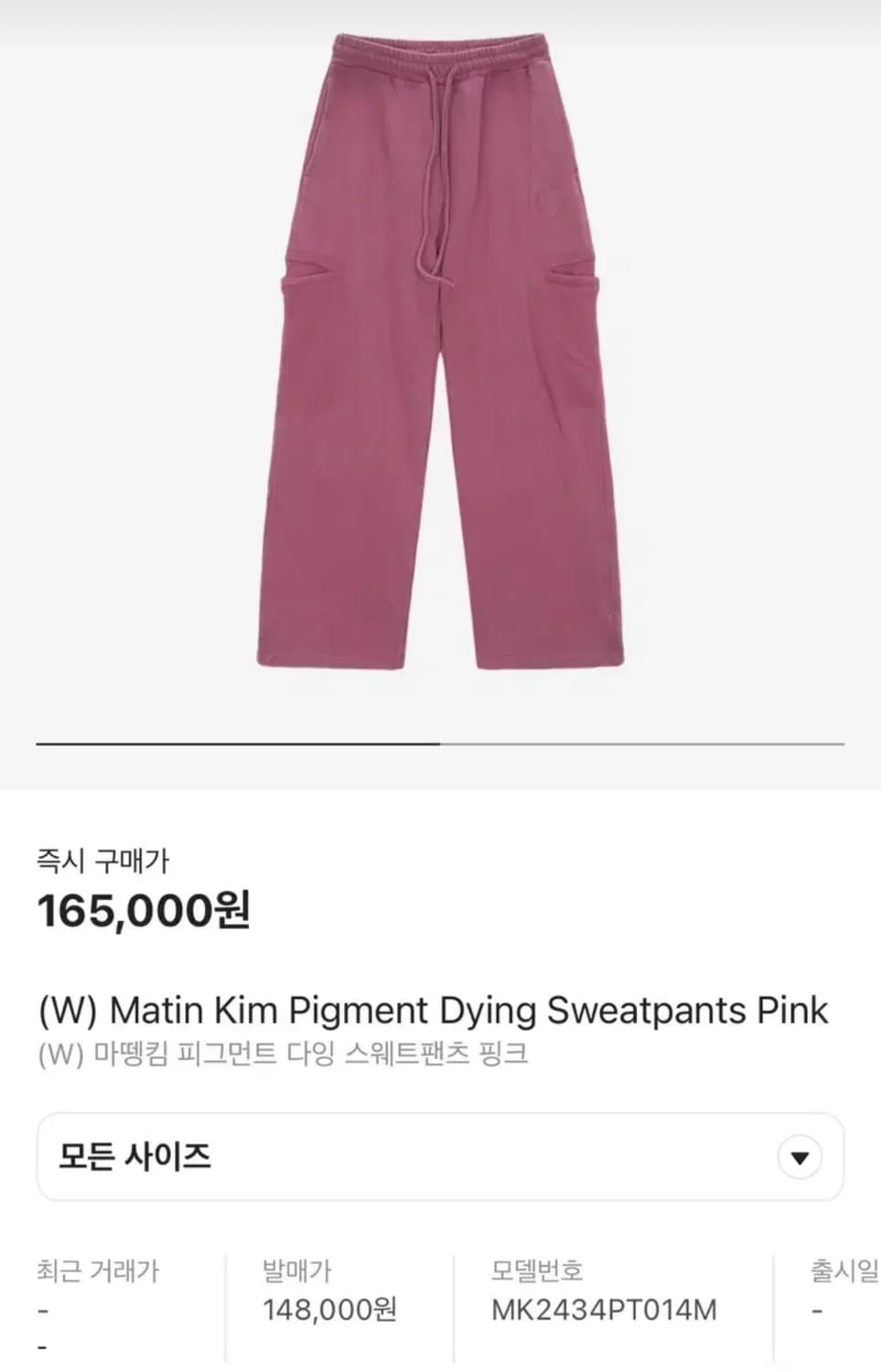
Task: Click the image carousel progress bar
Action: point(439,744)
